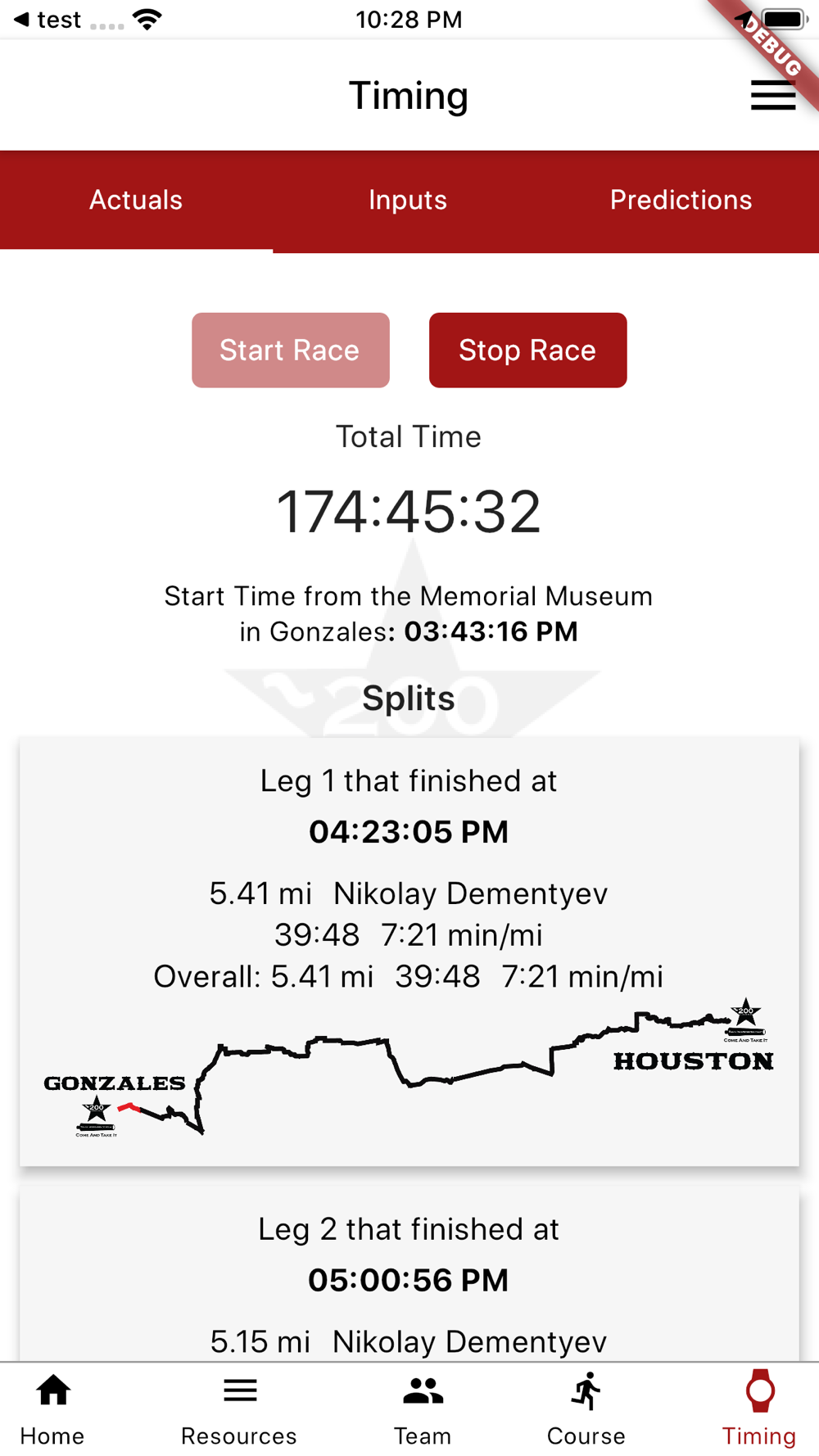
Task: Switch to the Course tab
Action: pos(586,1409)
